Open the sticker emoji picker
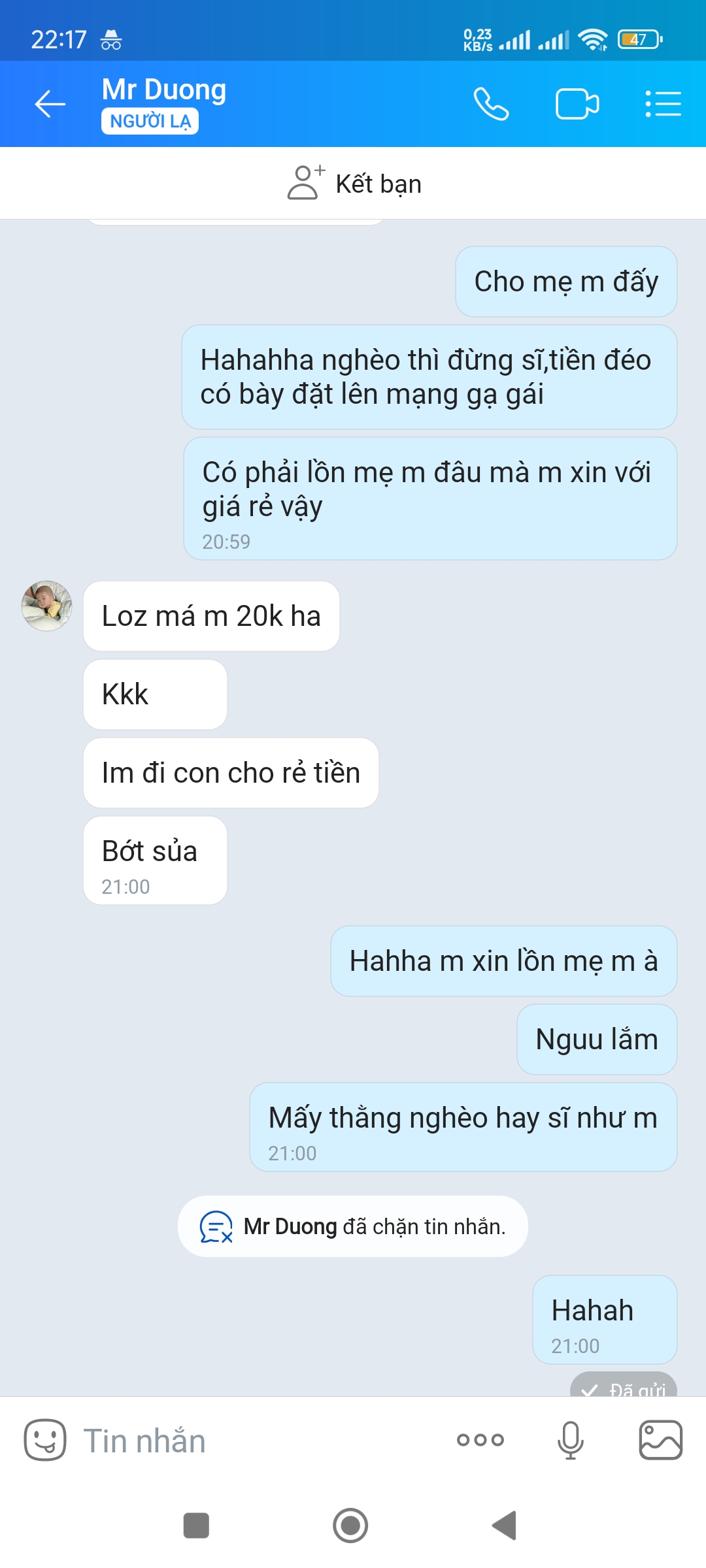The width and height of the screenshot is (706, 1568). tap(45, 1440)
